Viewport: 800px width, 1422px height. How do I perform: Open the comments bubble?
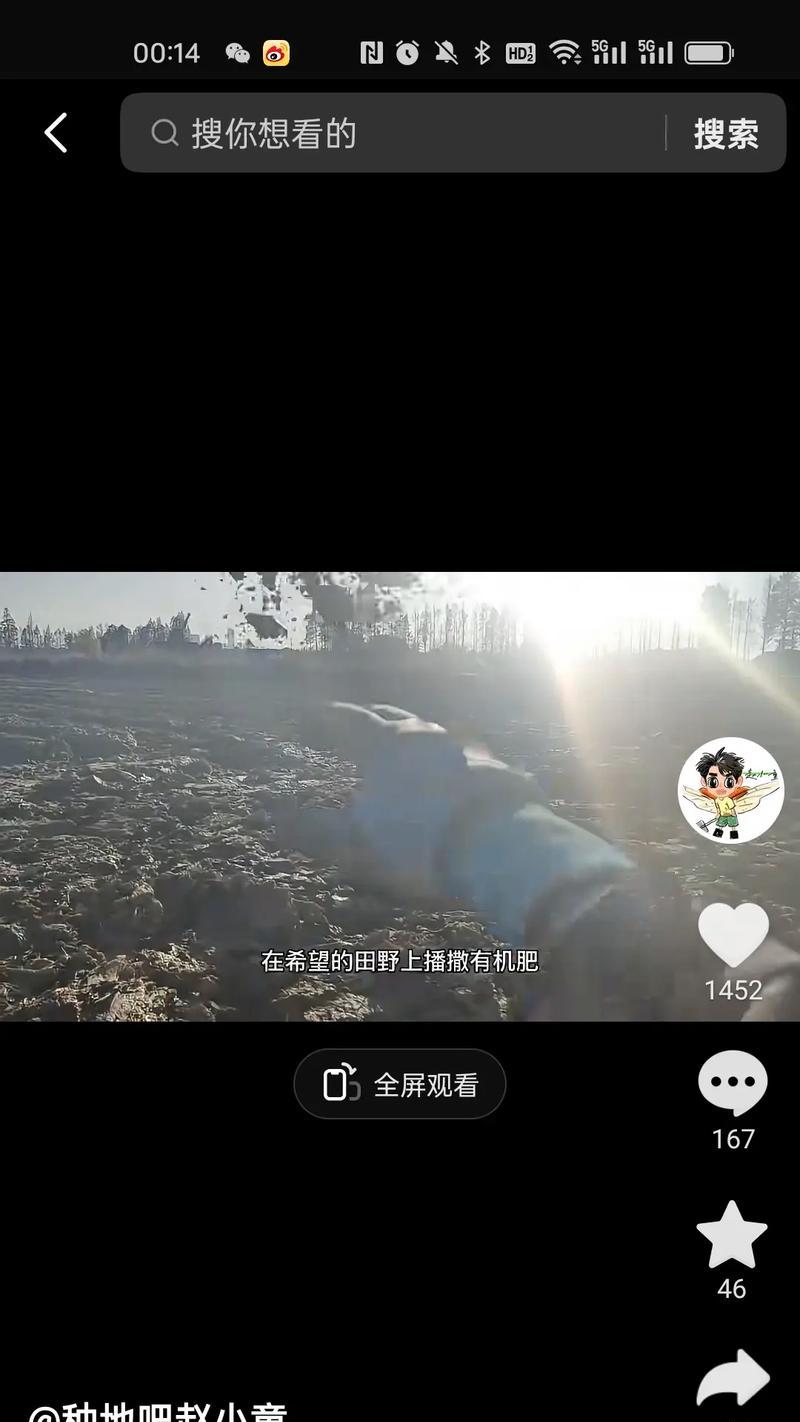[732, 1083]
